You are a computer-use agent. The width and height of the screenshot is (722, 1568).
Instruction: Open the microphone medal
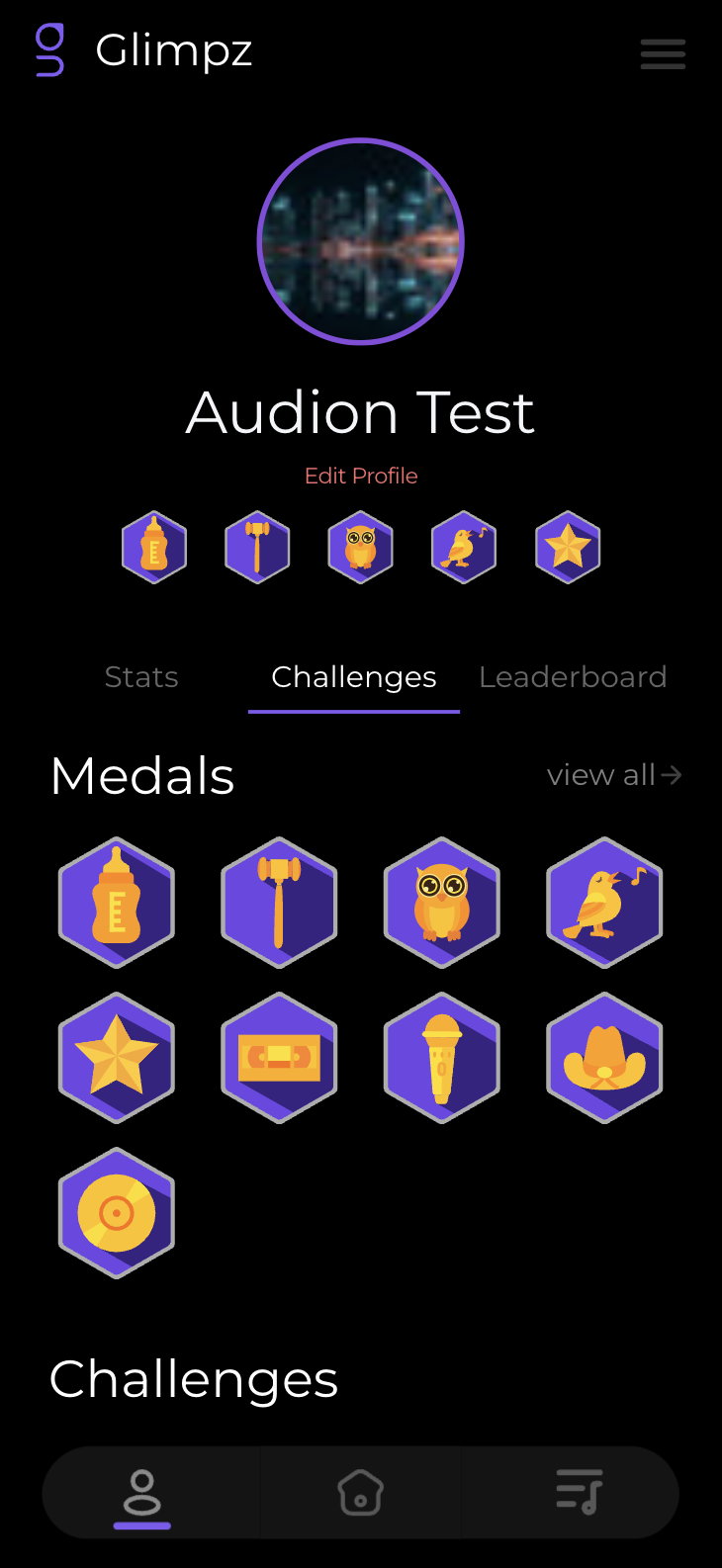(x=442, y=1058)
